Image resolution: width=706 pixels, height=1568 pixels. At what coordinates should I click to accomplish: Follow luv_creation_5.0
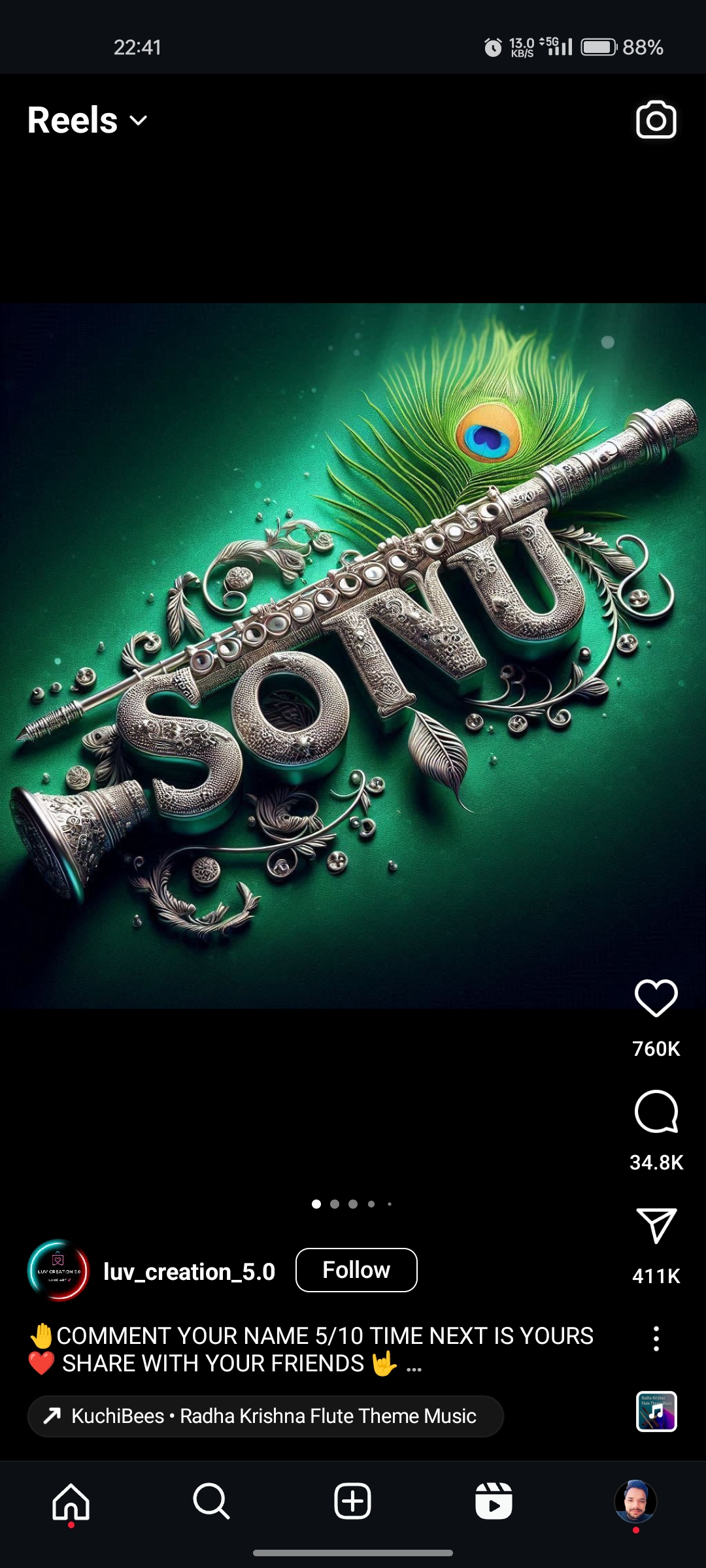[356, 1270]
